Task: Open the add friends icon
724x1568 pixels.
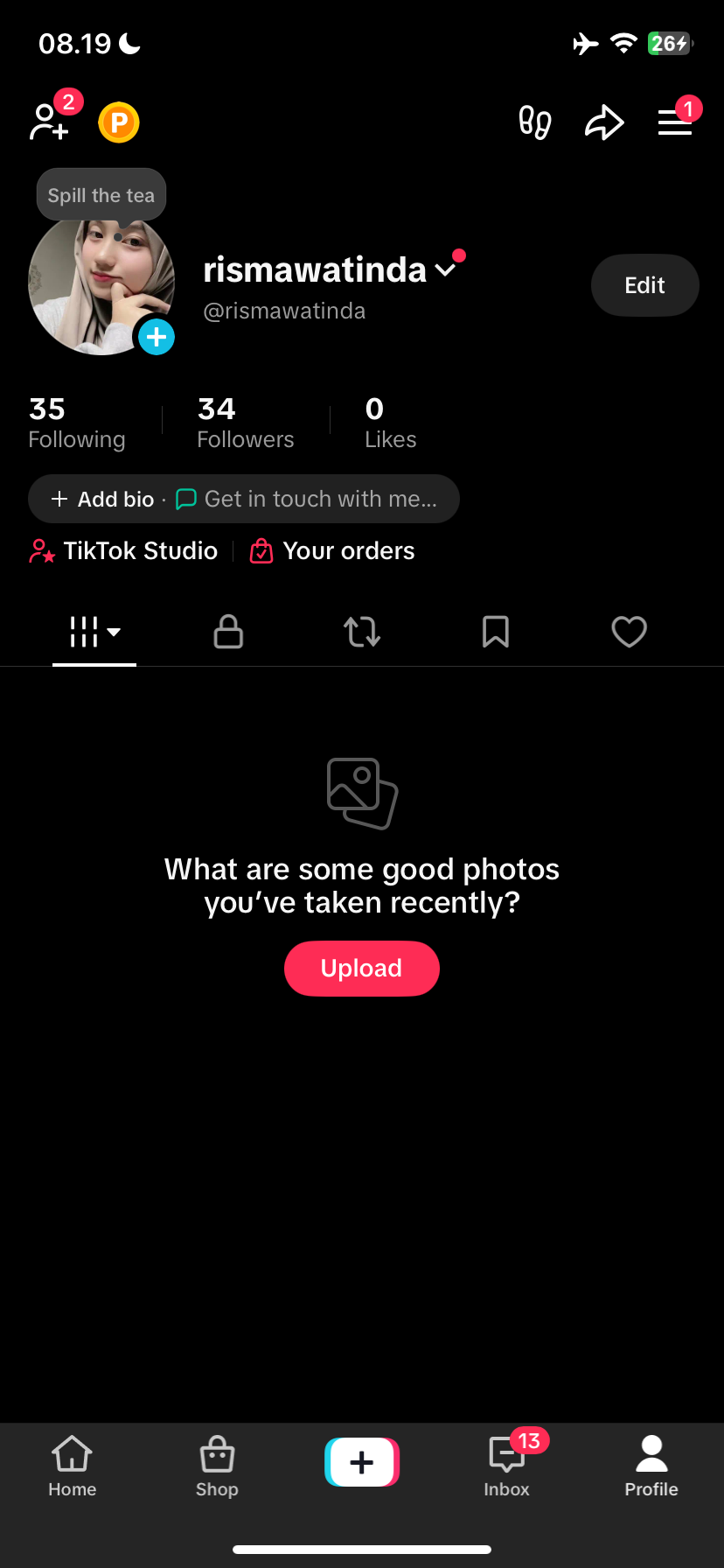Action: [x=49, y=122]
